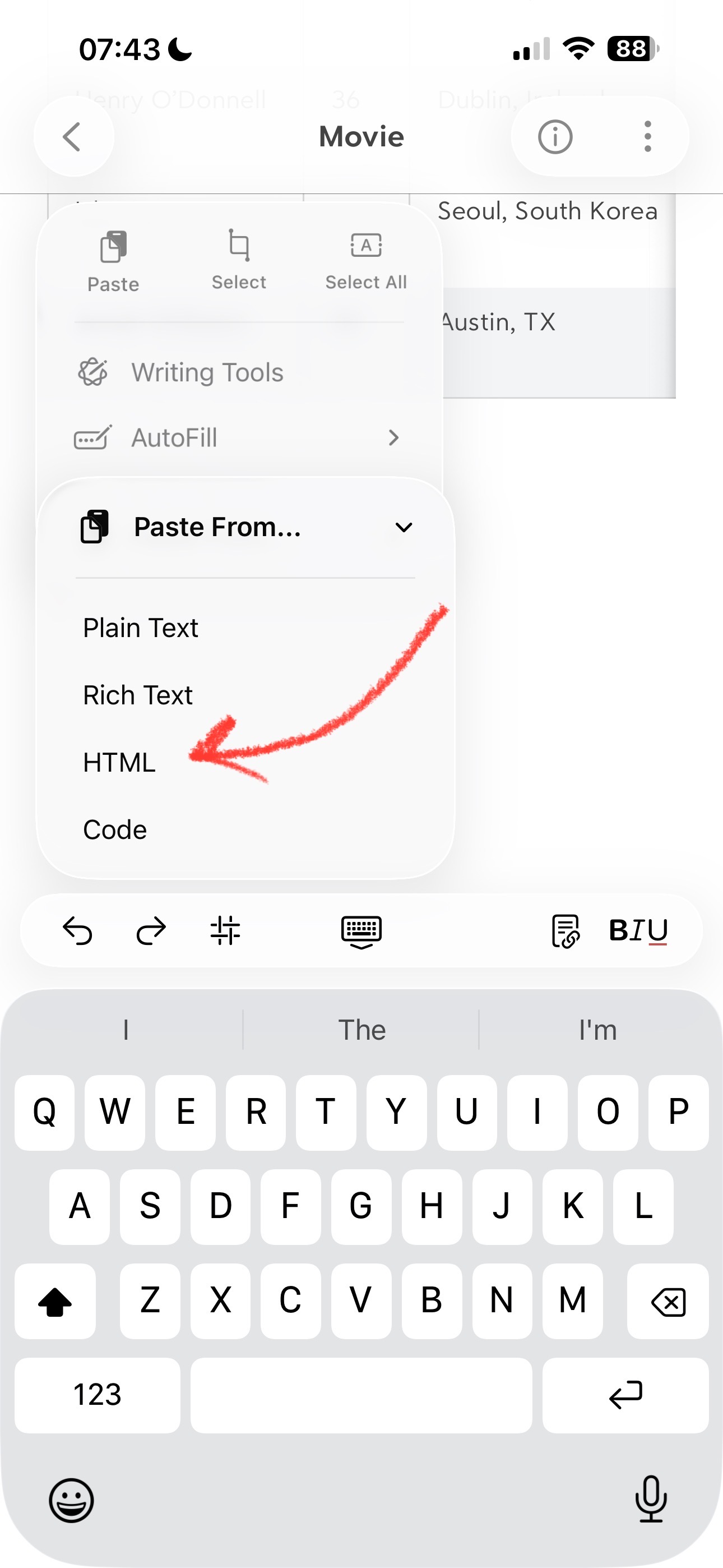Image resolution: width=723 pixels, height=1568 pixels.
Task: Paste as Code
Action: 115,829
